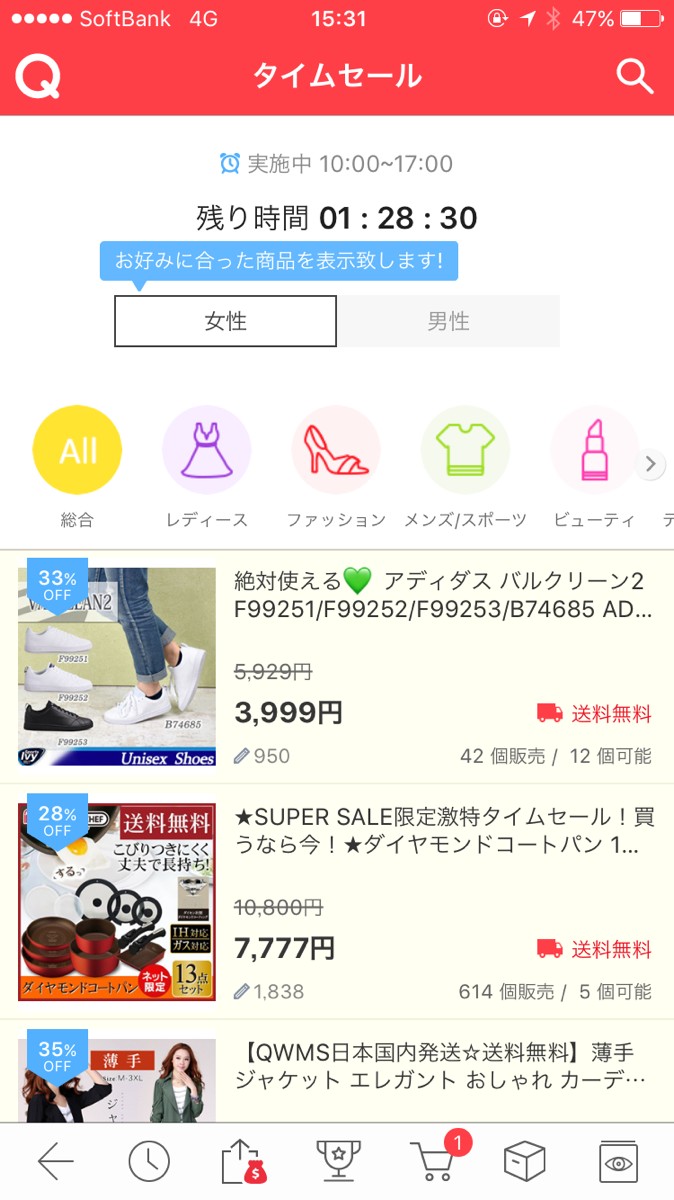The height and width of the screenshot is (1200, 674).
Task: Show more categories with the arrow
Action: click(650, 463)
